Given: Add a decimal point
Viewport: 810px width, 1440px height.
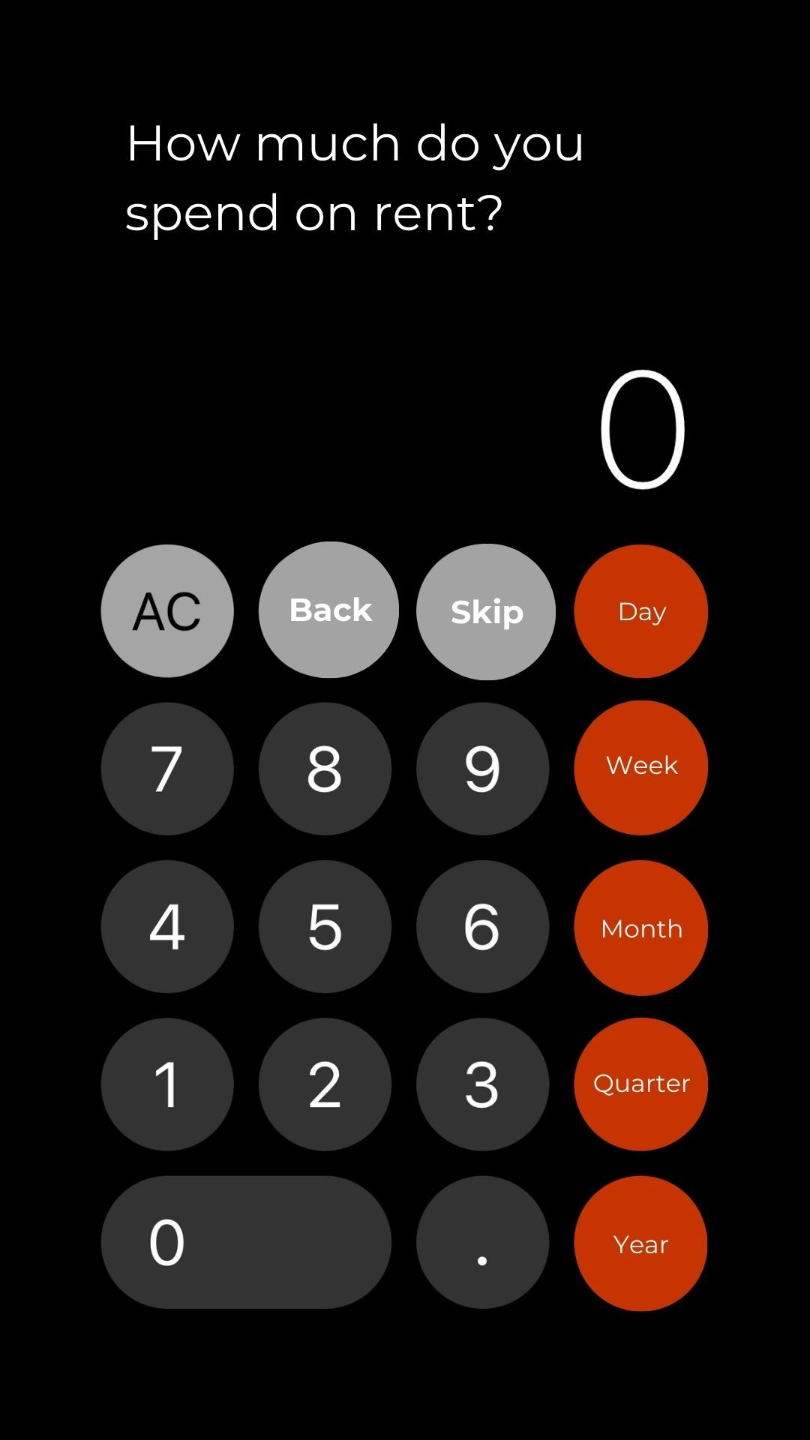Looking at the screenshot, I should (483, 1242).
